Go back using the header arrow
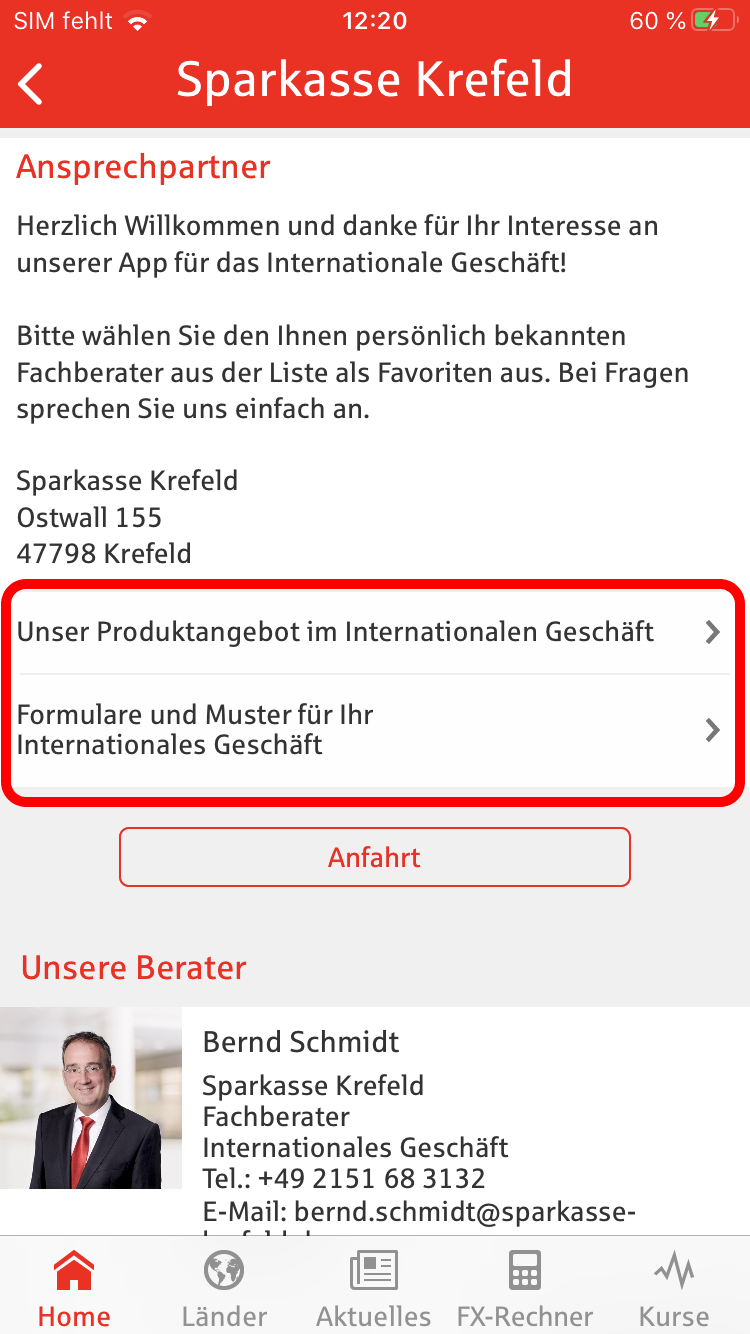The width and height of the screenshot is (750, 1334). 32,84
